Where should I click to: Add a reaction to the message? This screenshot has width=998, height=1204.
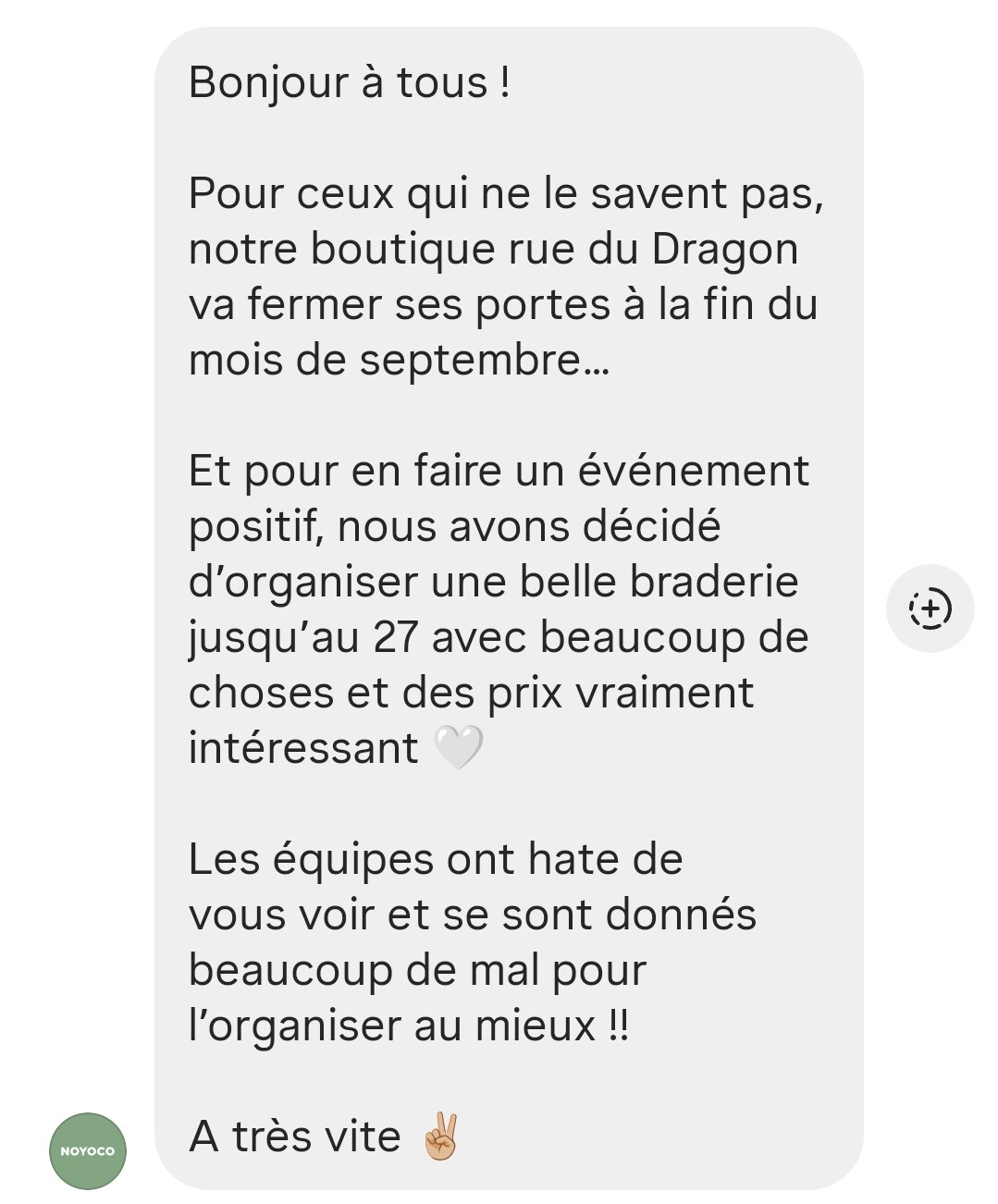point(930,608)
